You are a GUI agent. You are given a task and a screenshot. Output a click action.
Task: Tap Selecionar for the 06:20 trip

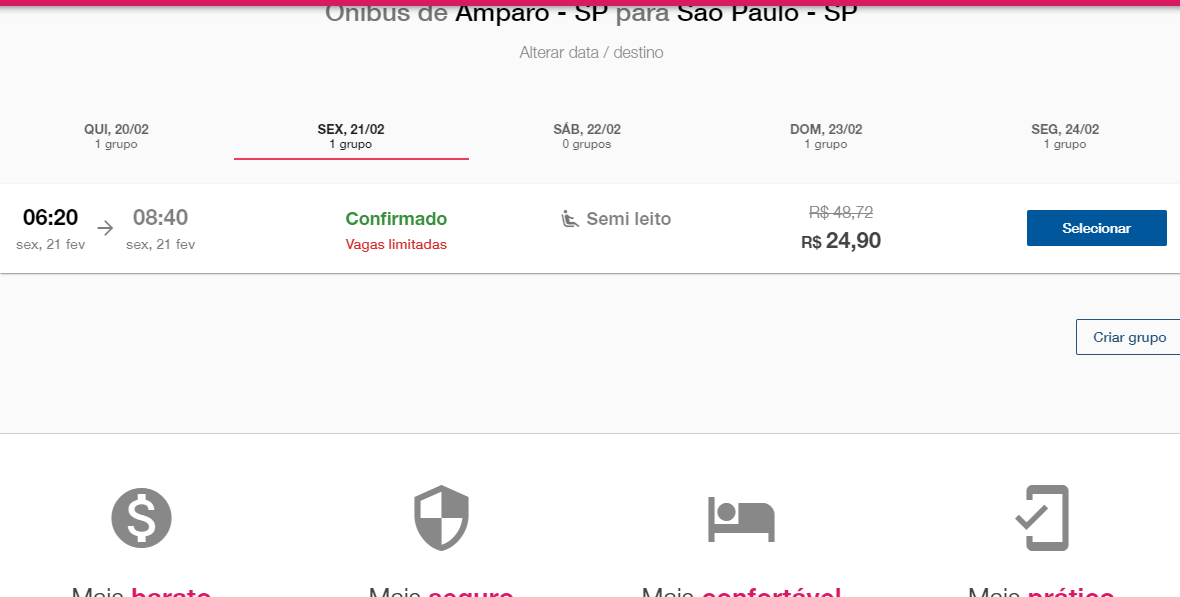point(1096,228)
